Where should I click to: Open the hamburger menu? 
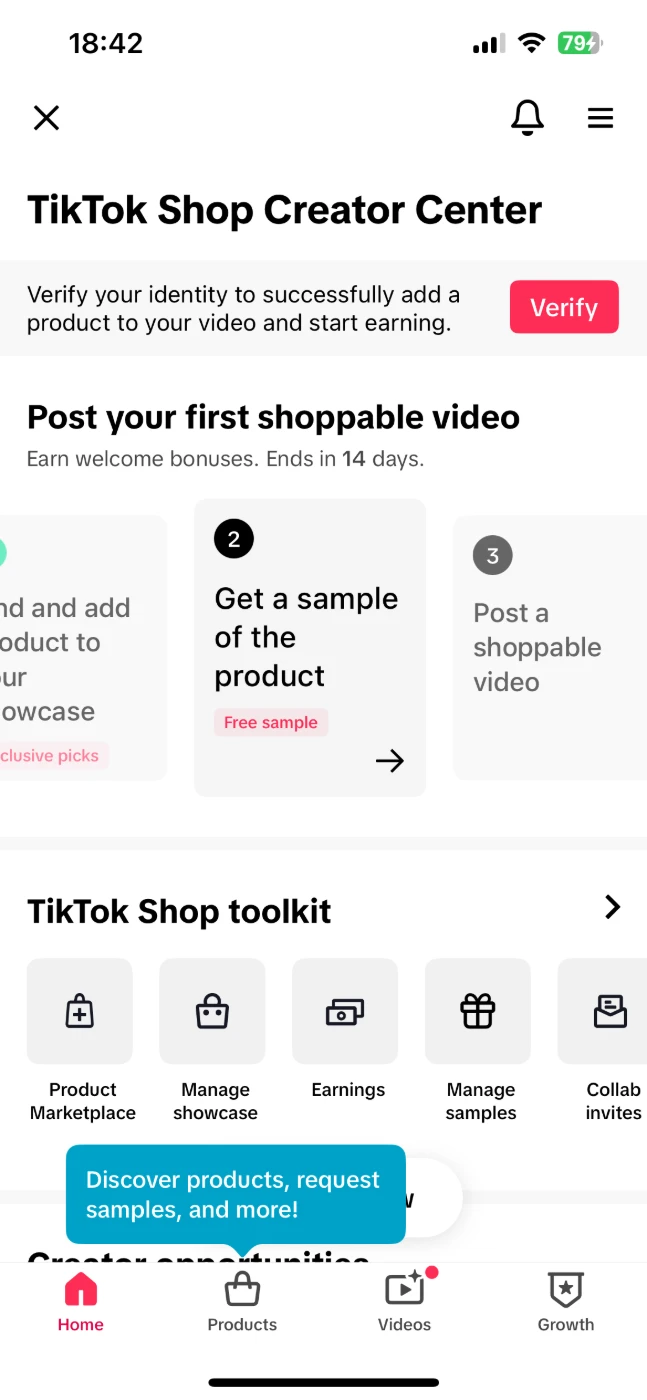coord(600,118)
